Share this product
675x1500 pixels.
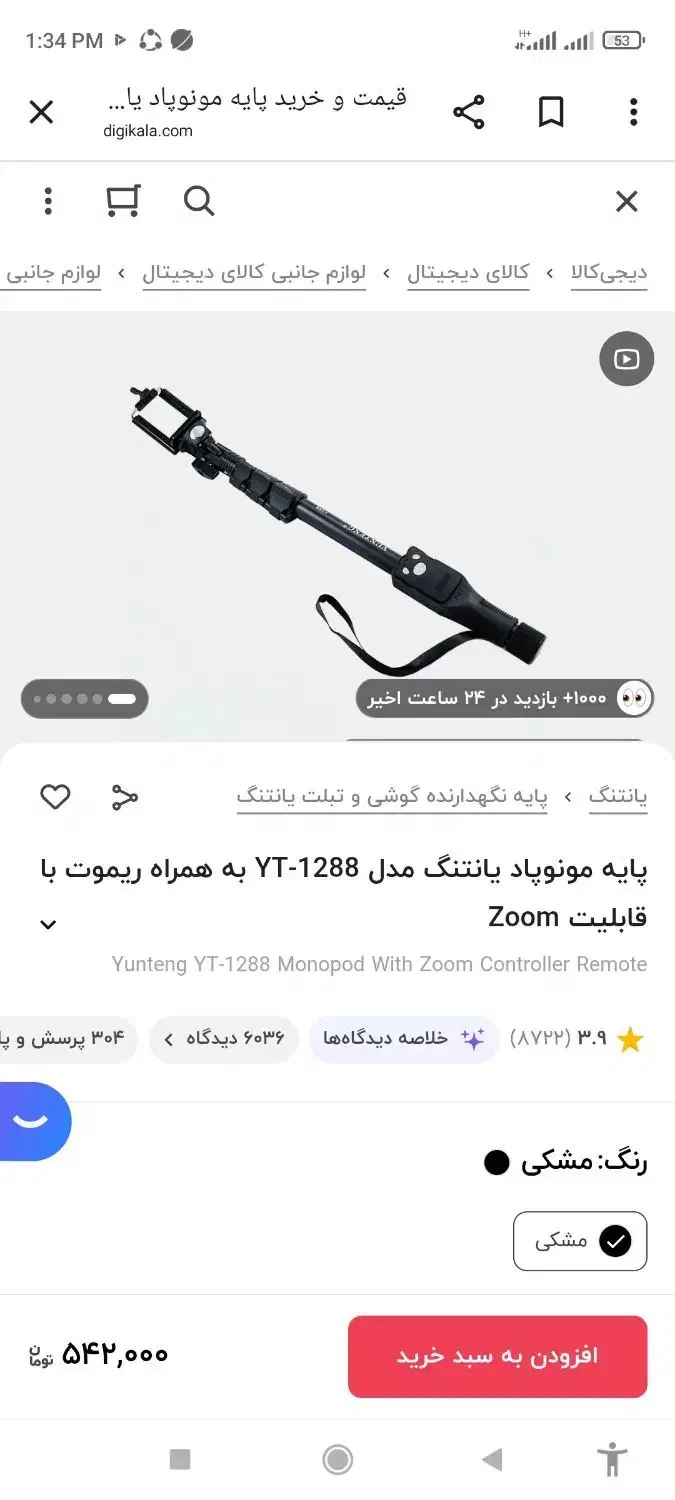pos(124,797)
